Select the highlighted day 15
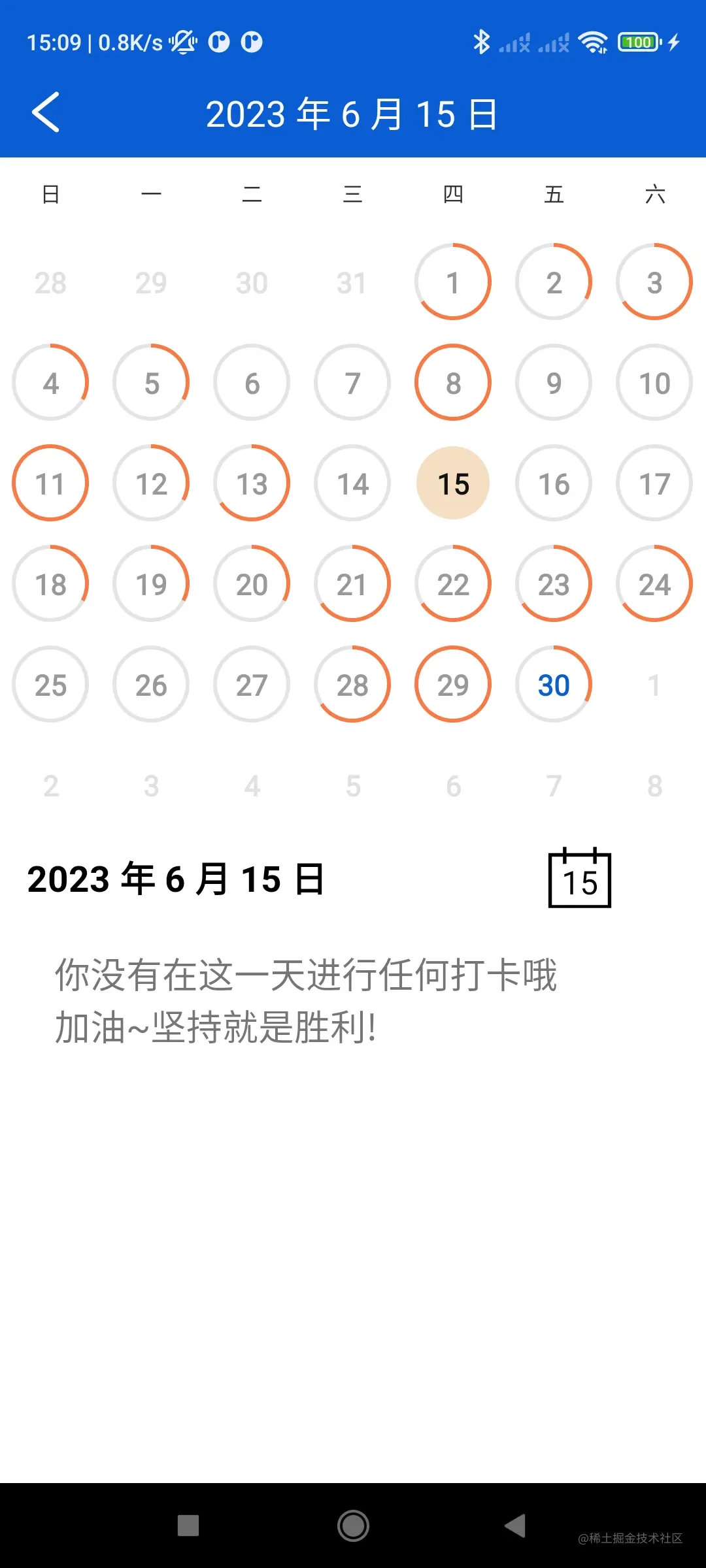The height and width of the screenshot is (1568, 706). pyautogui.click(x=453, y=483)
